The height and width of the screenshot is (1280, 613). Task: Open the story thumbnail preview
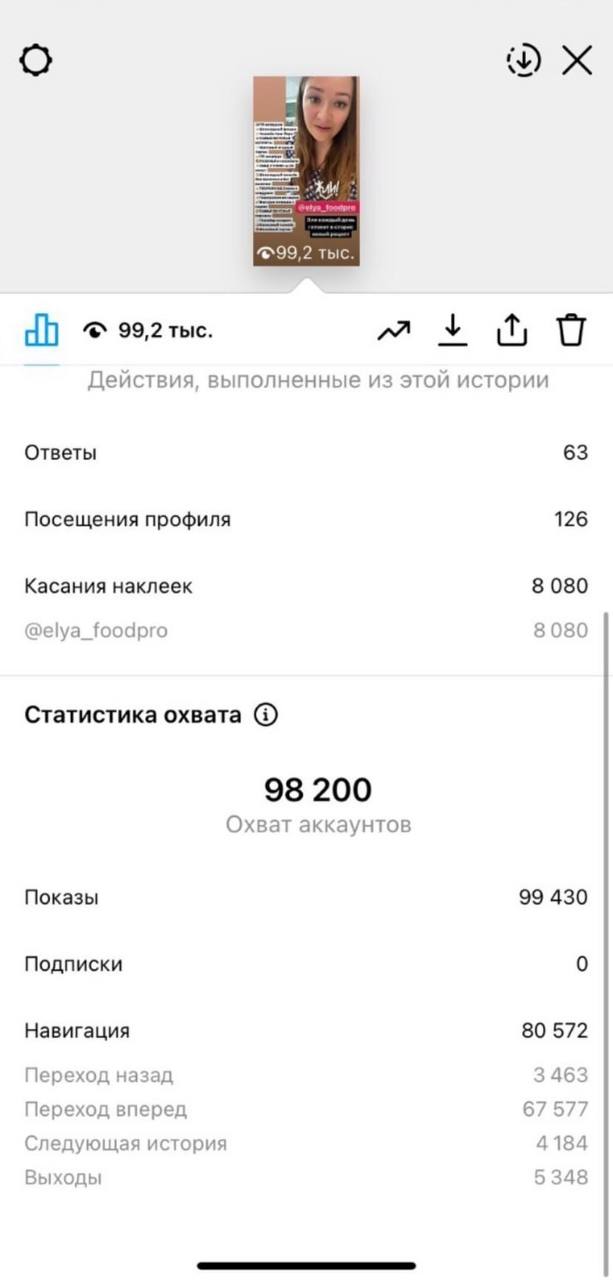pyautogui.click(x=306, y=171)
